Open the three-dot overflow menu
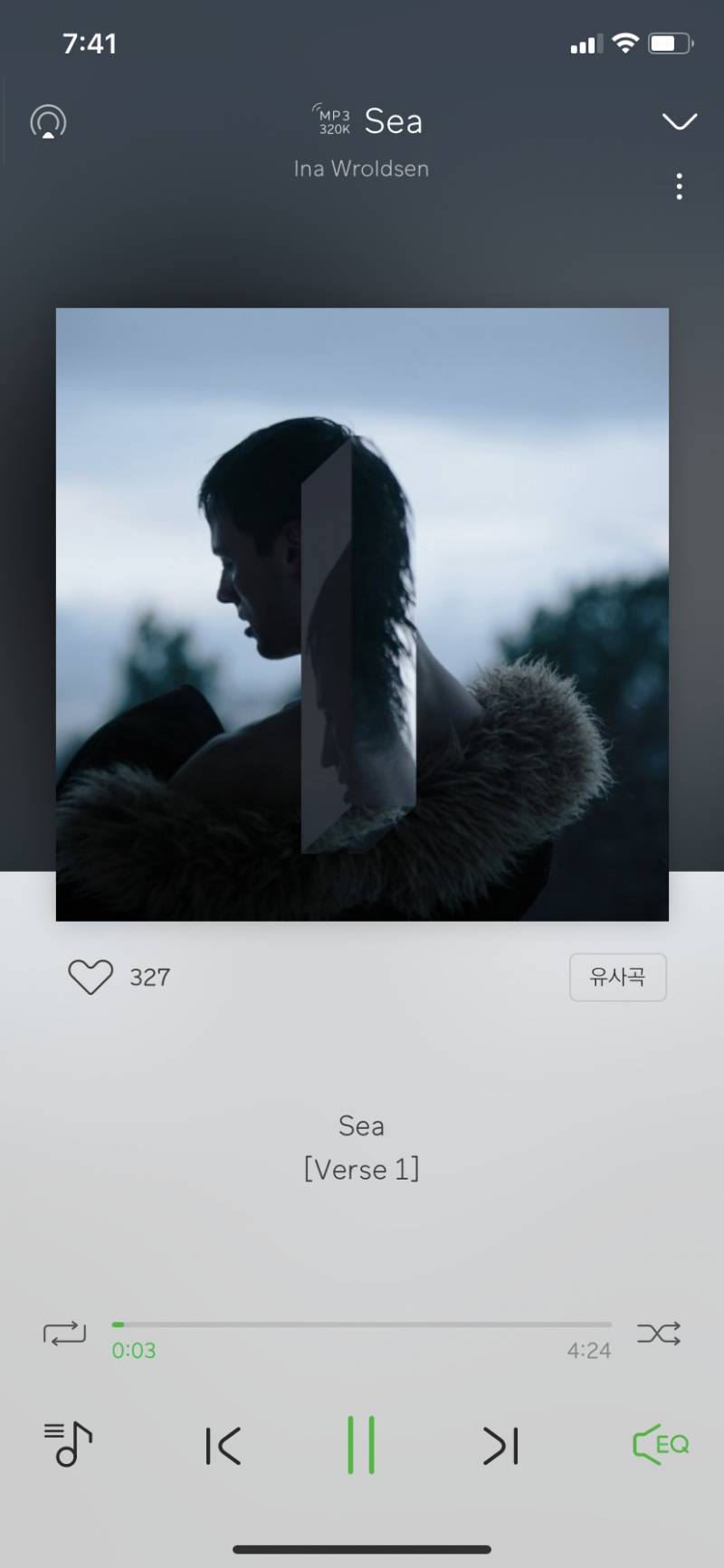The width and height of the screenshot is (724, 1568). pos(679,186)
